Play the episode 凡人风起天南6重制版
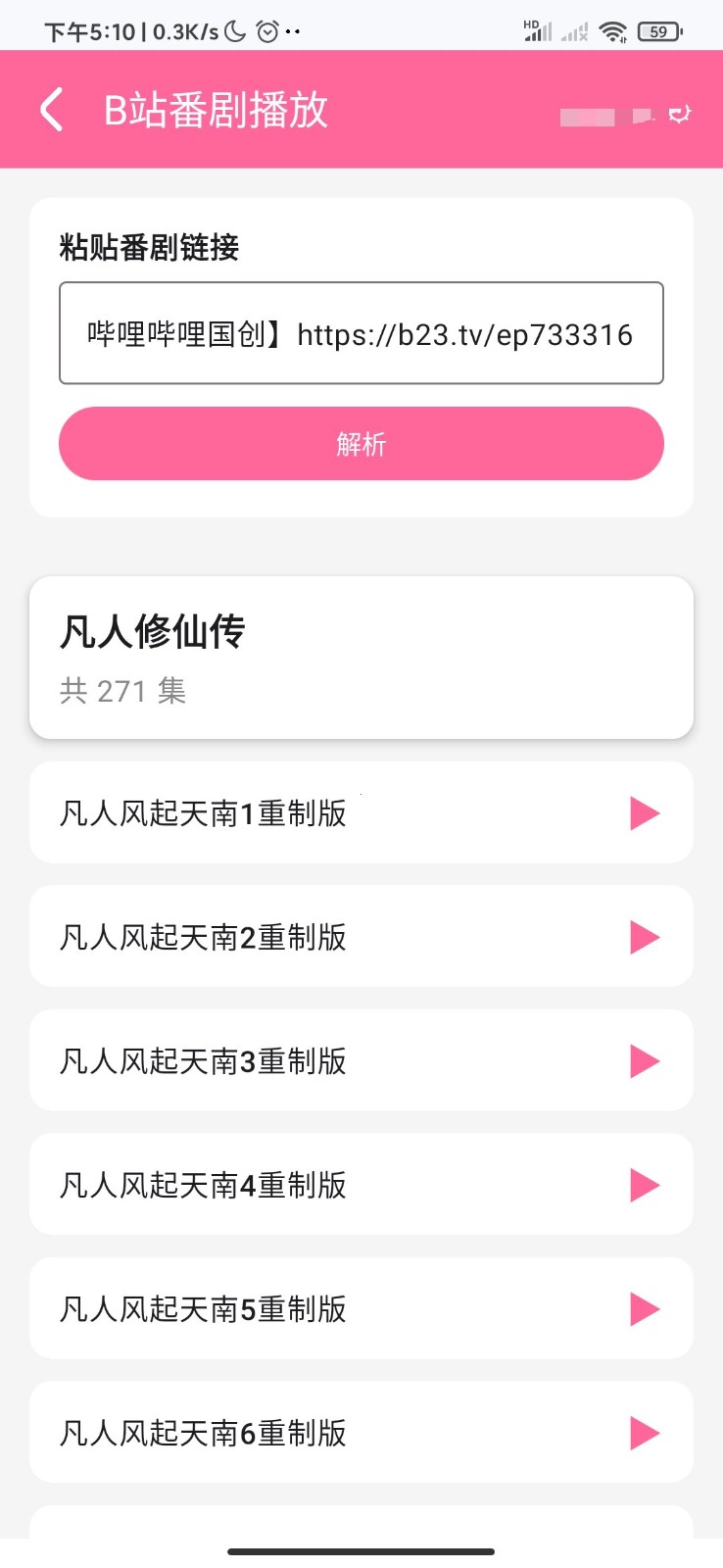This screenshot has width=723, height=1568. (x=644, y=1432)
